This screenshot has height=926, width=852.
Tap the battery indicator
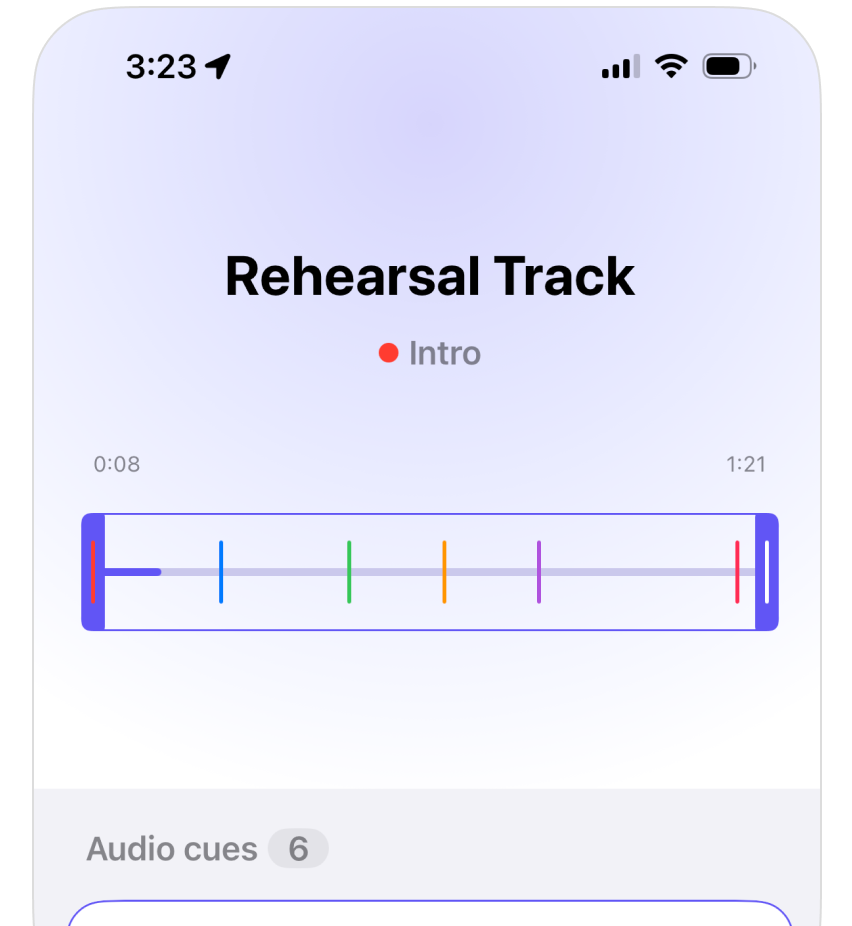point(728,65)
